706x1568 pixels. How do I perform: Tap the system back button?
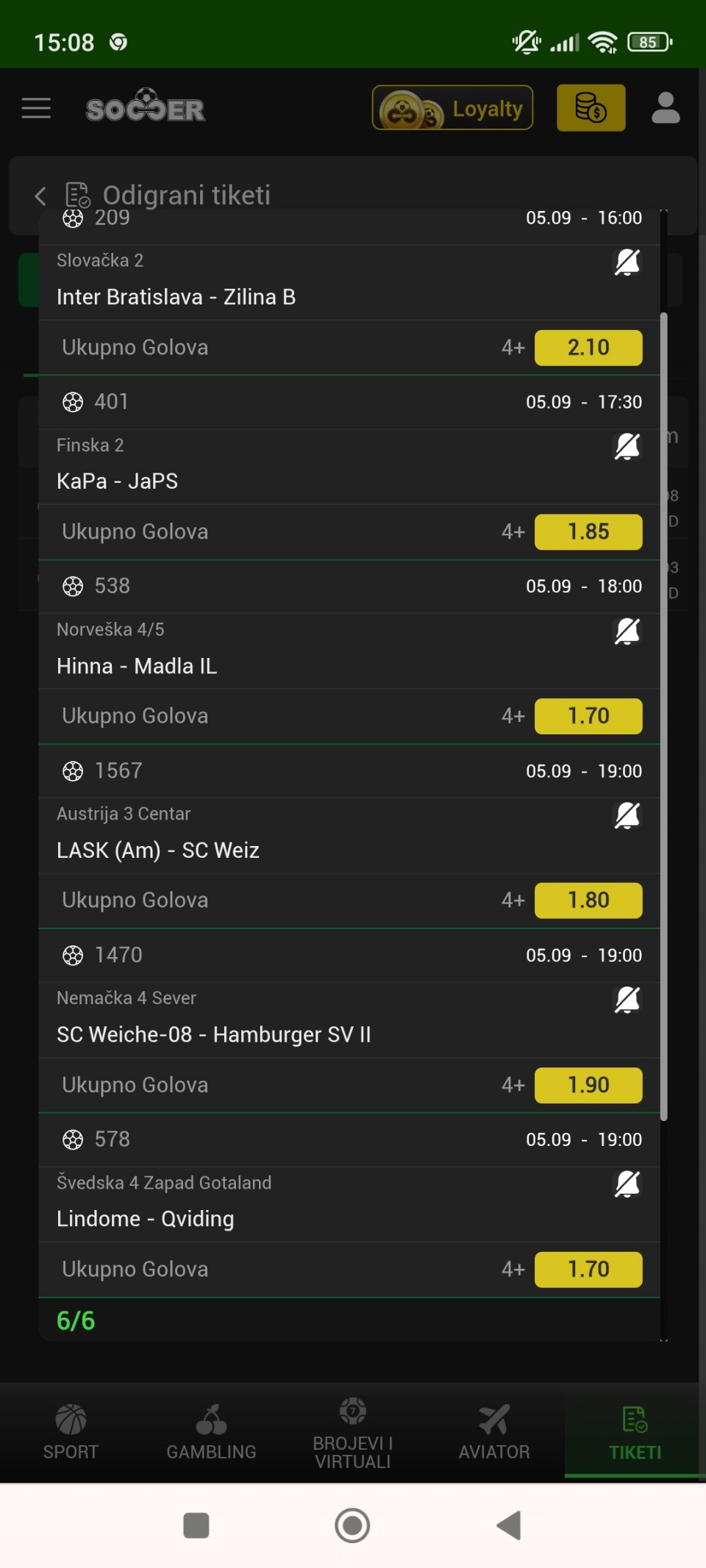(509, 1525)
